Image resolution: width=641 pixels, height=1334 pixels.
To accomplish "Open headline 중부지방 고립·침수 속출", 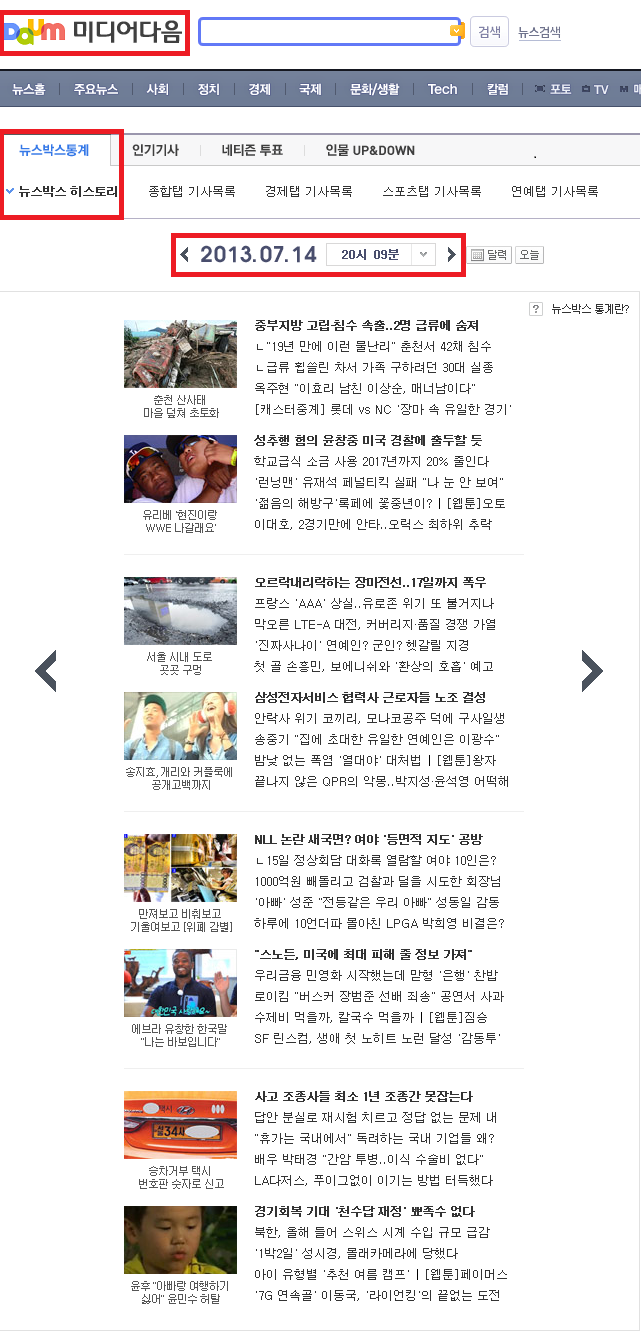I will point(366,326).
